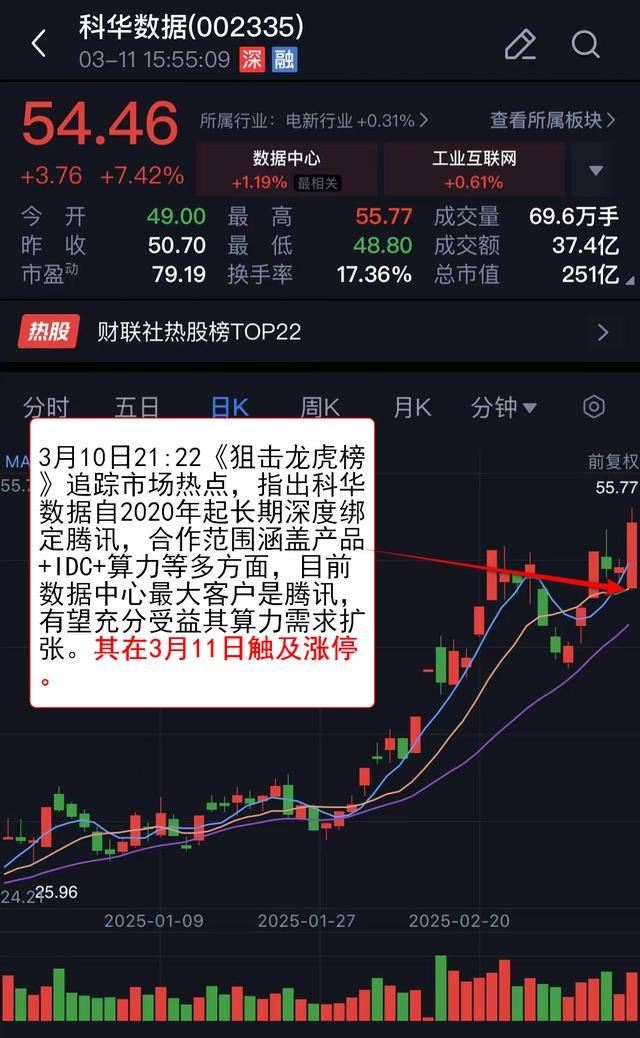
Task: Open the edit pencil icon
Action: coord(520,44)
